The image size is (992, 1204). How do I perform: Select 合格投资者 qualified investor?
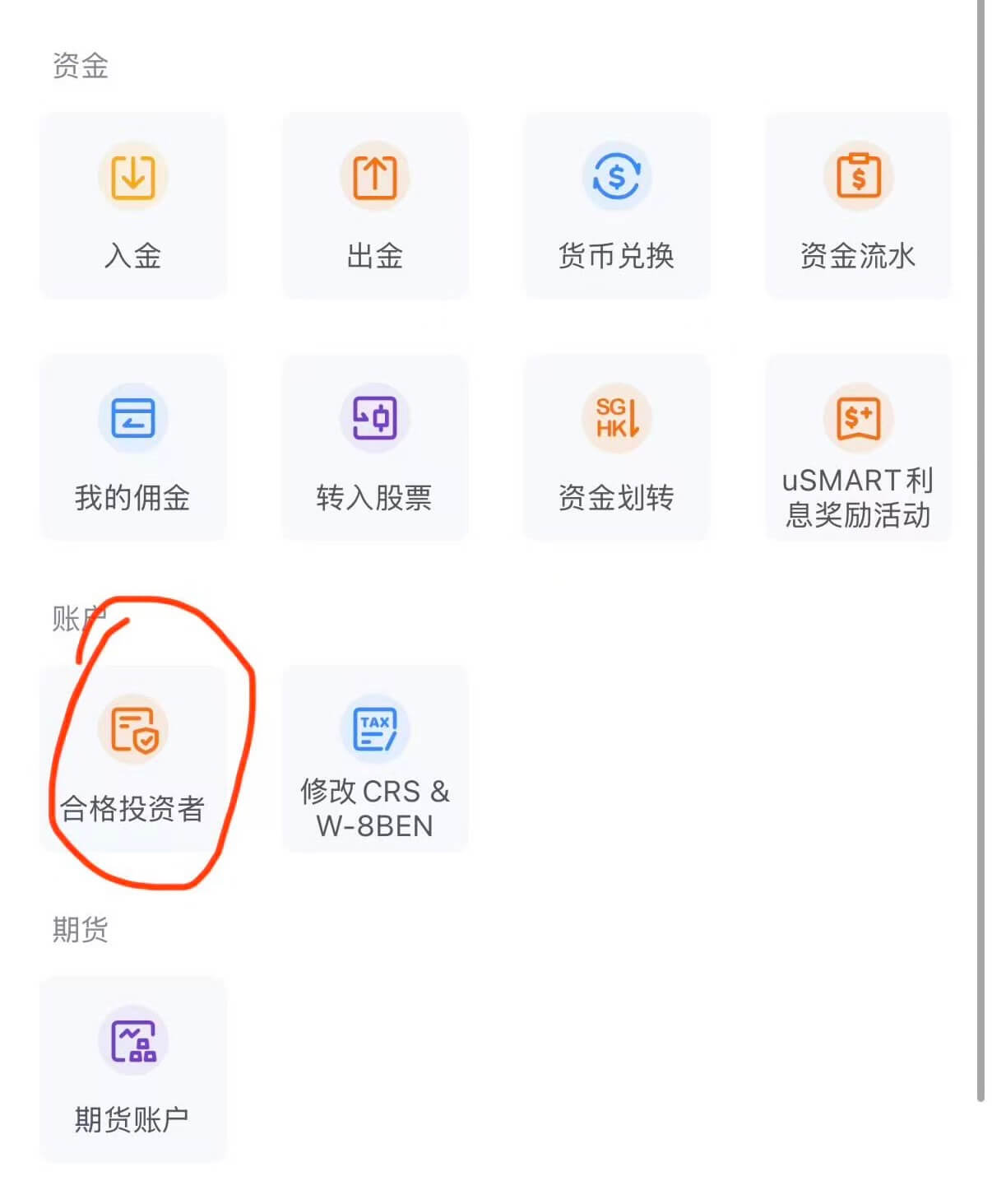132,759
